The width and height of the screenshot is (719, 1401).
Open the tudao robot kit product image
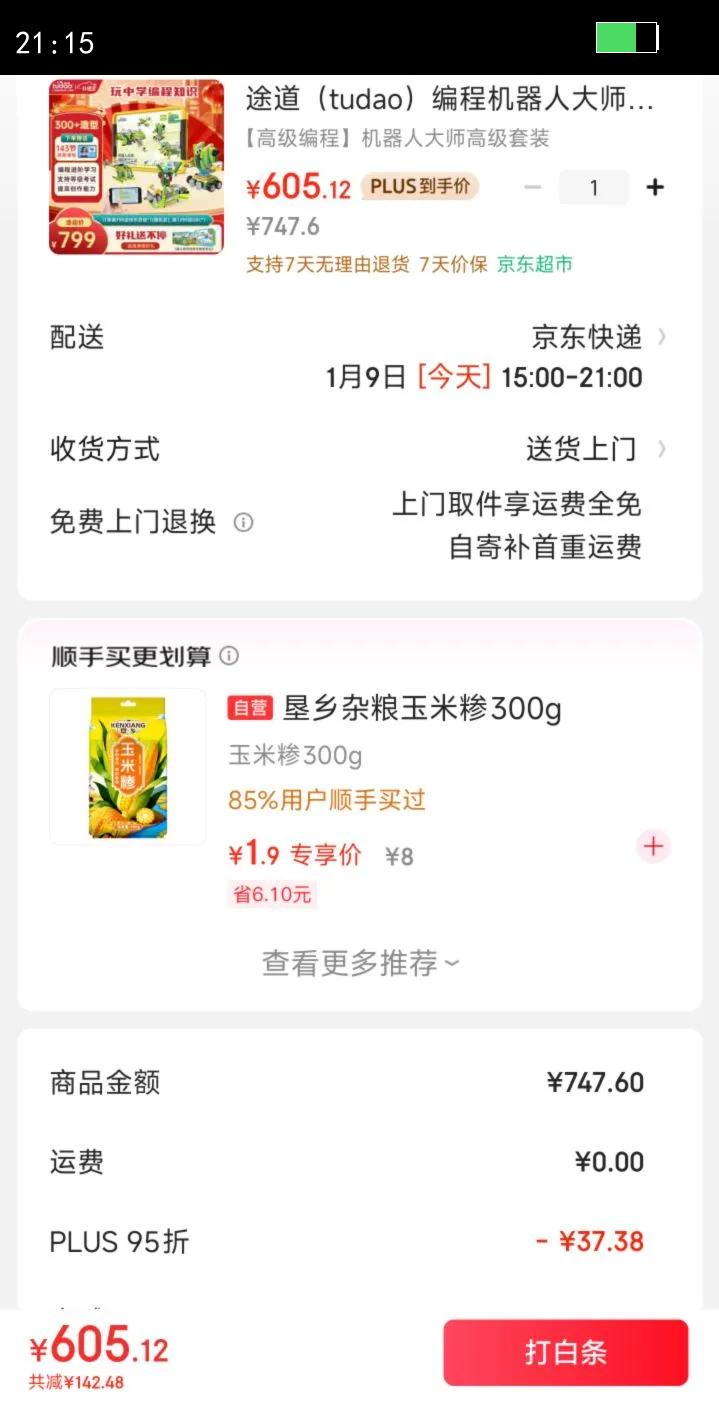(136, 167)
